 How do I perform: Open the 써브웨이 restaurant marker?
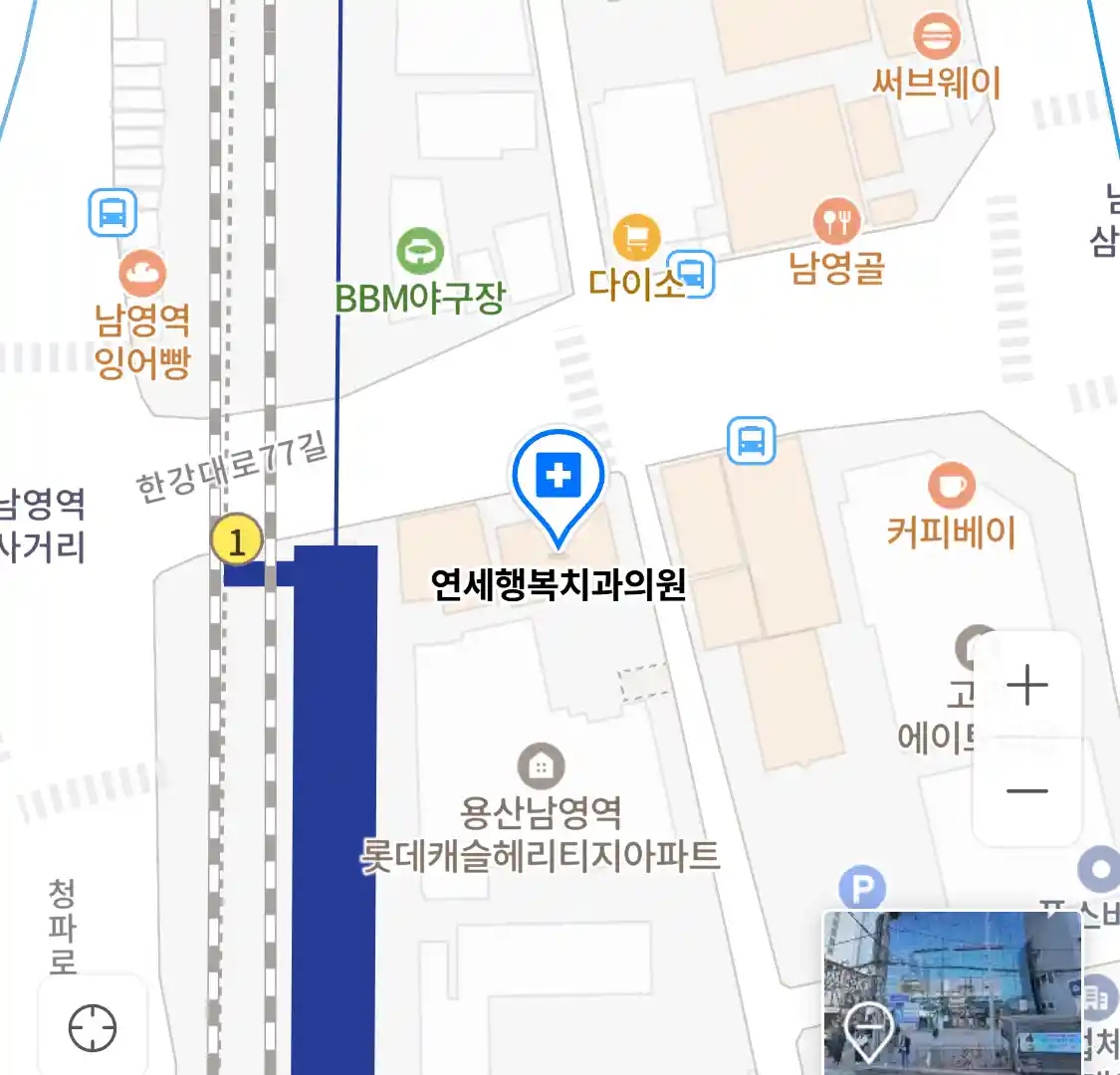pyautogui.click(x=936, y=39)
